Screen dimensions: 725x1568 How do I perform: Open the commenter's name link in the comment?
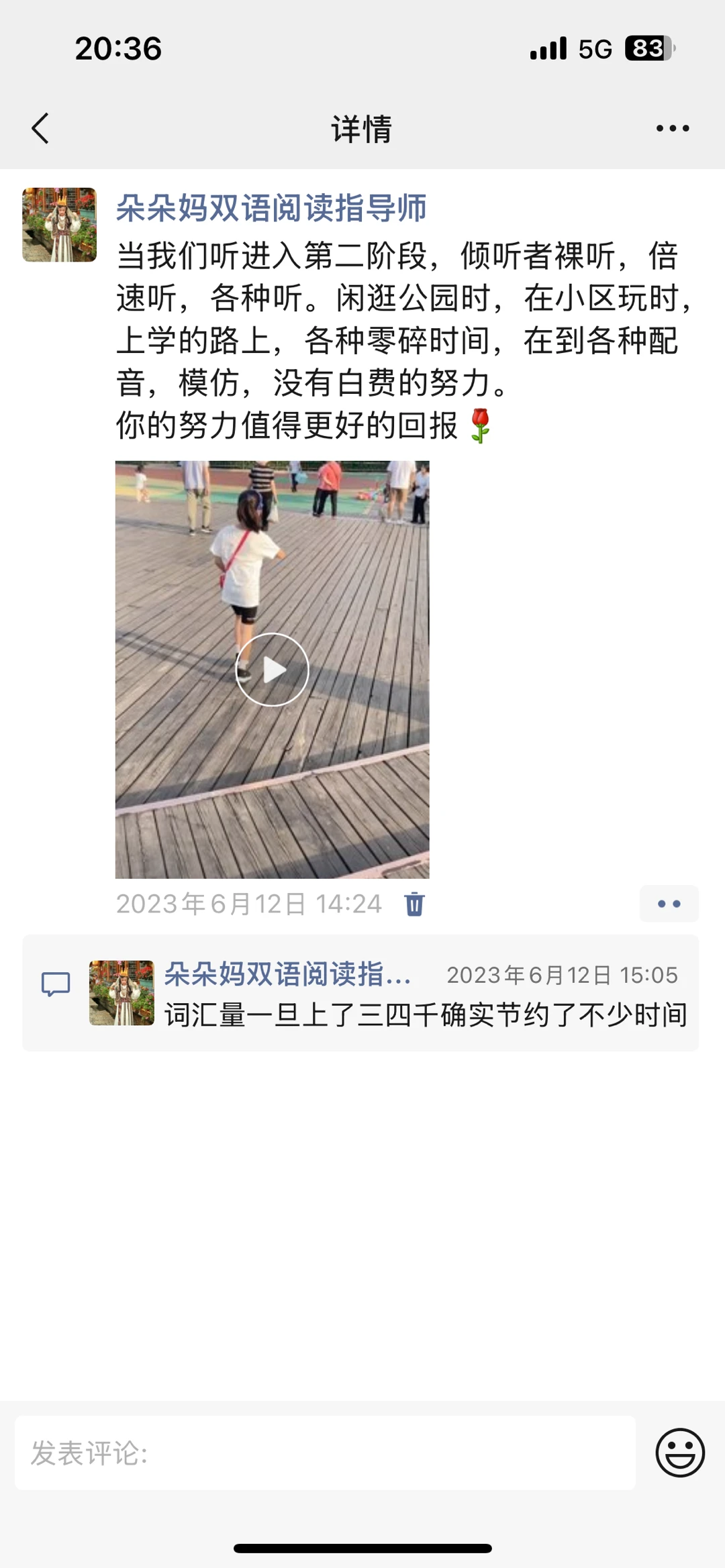[x=287, y=974]
